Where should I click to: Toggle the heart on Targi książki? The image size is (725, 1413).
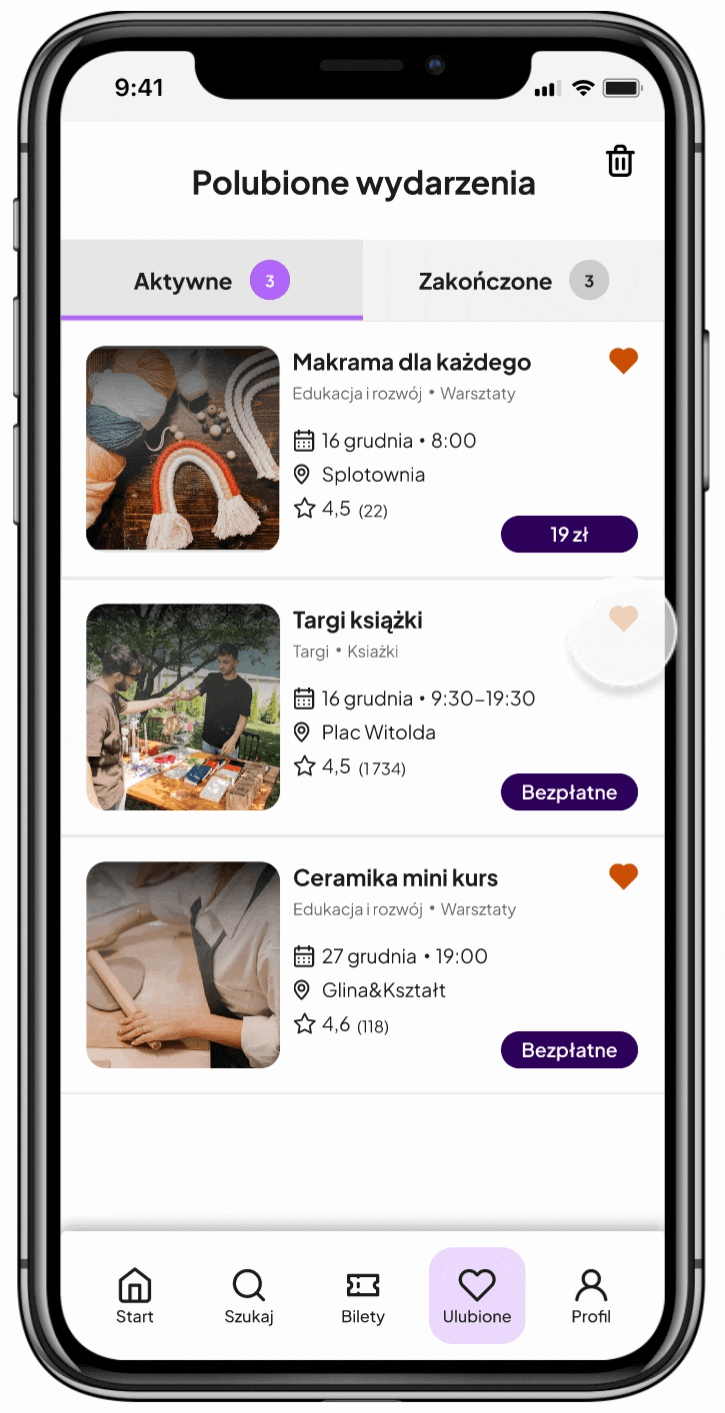623,619
